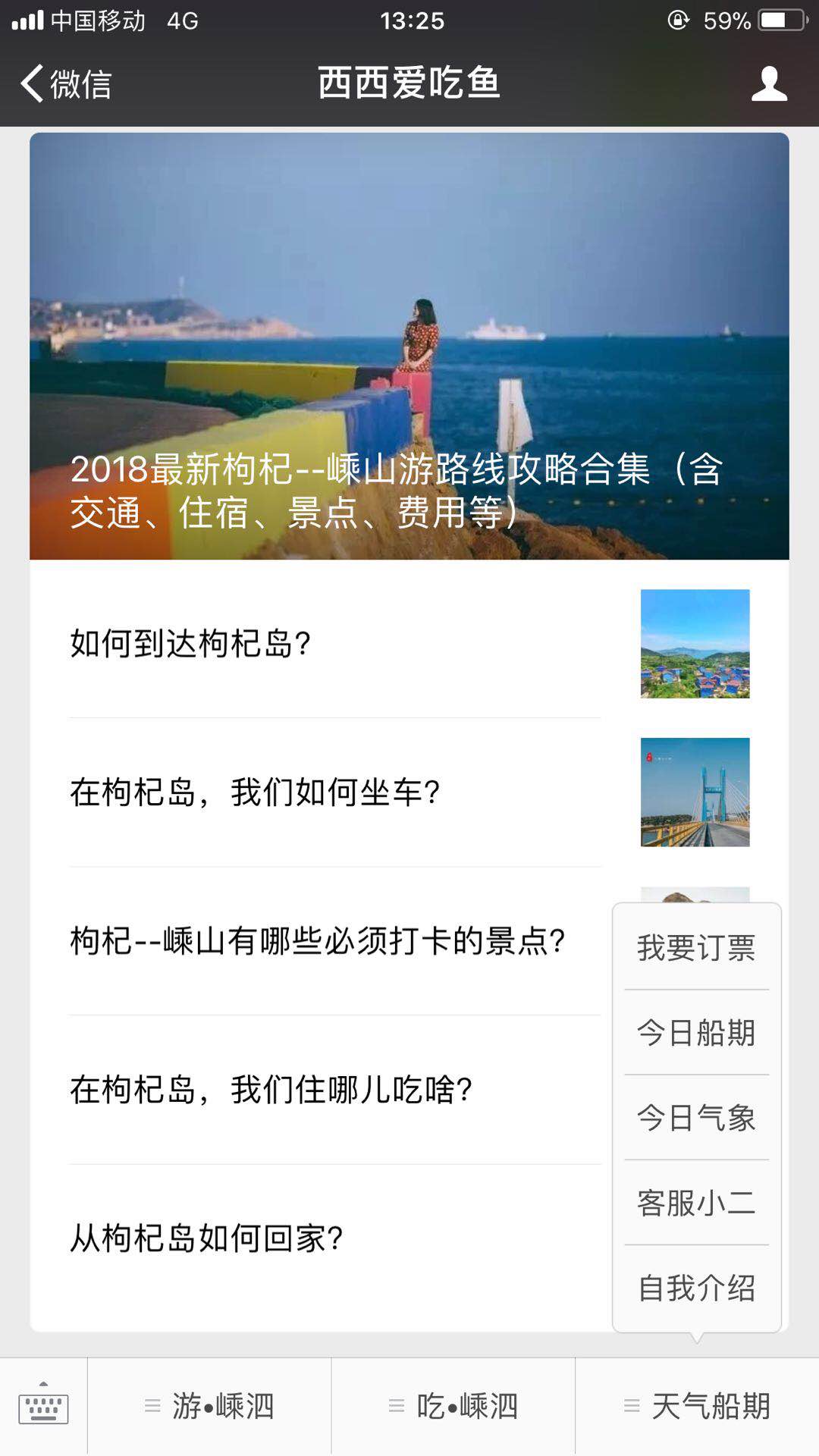Image resolution: width=819 pixels, height=1456 pixels.
Task: Collapse the 天气船期 menu
Action: [698, 1407]
